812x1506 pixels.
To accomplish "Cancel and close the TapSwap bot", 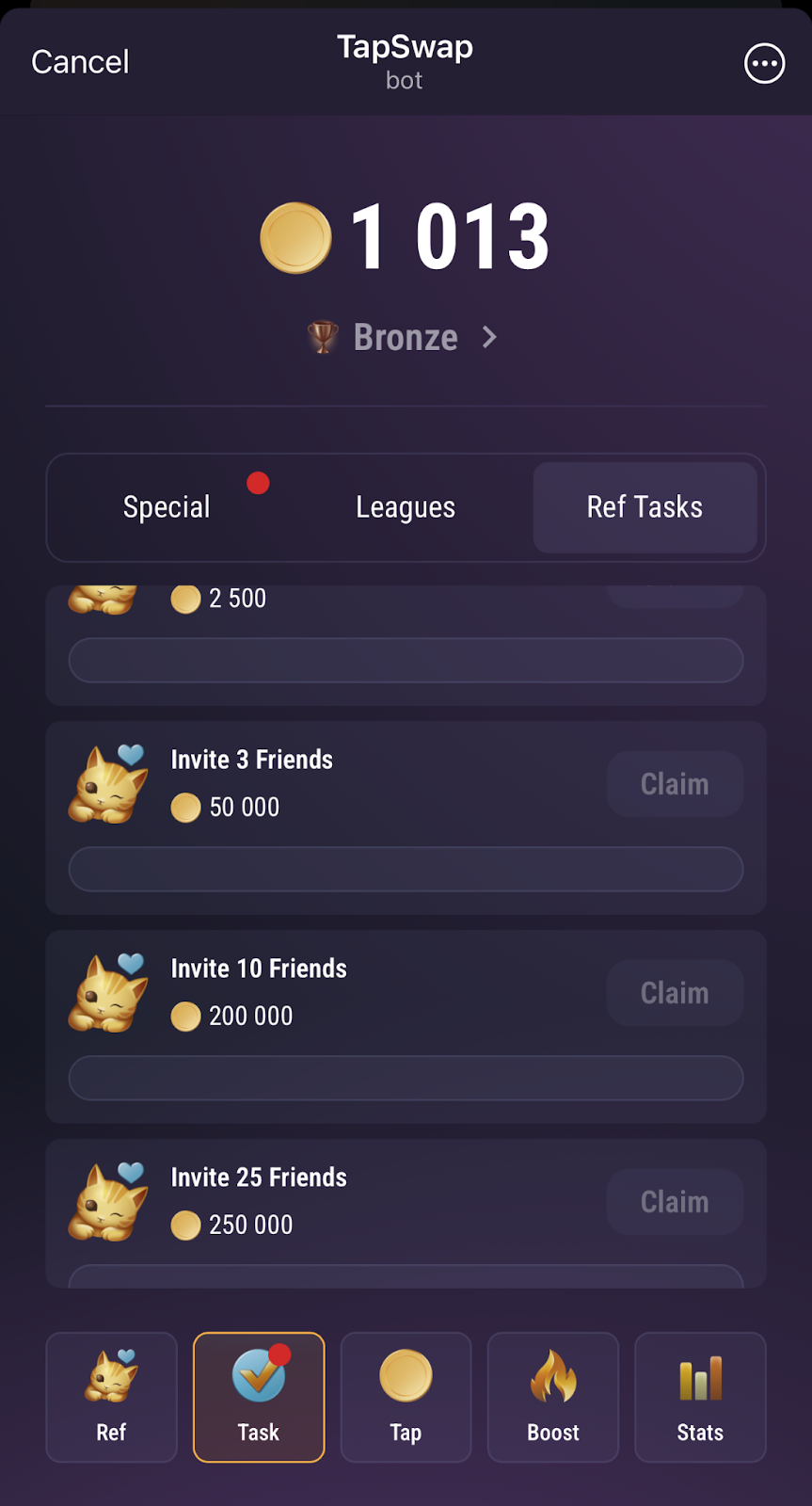I will (x=80, y=62).
